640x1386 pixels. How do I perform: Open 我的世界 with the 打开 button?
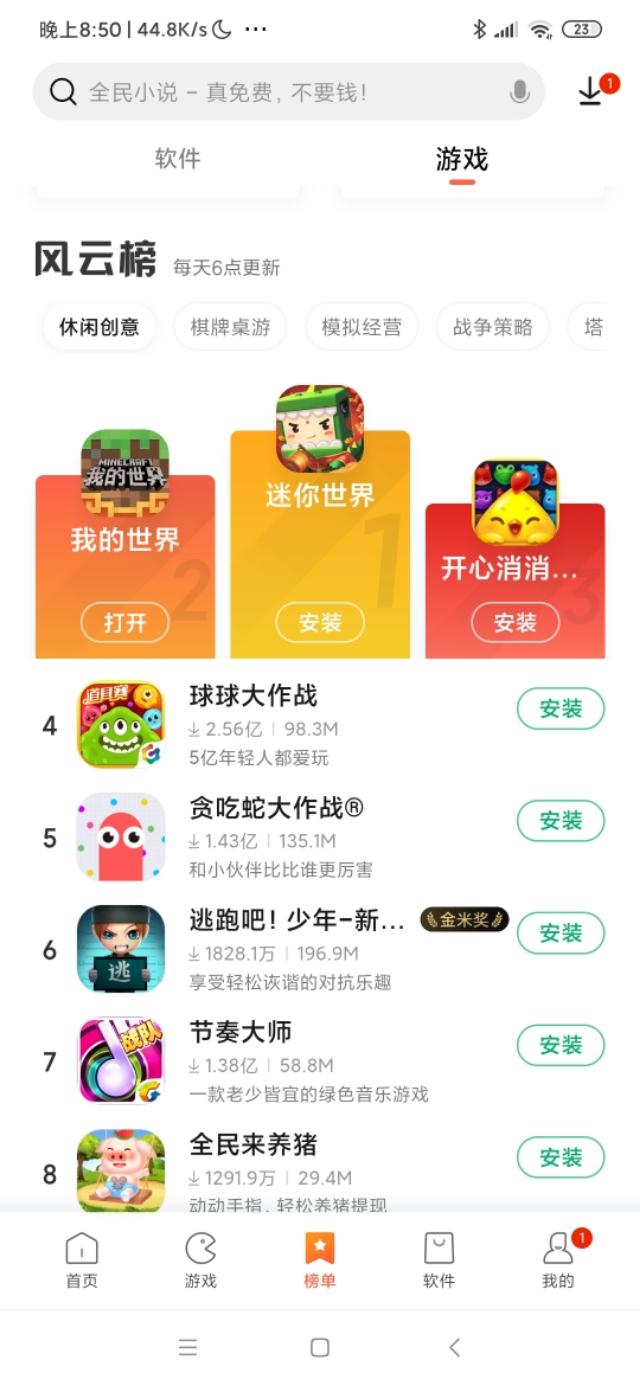tap(125, 623)
